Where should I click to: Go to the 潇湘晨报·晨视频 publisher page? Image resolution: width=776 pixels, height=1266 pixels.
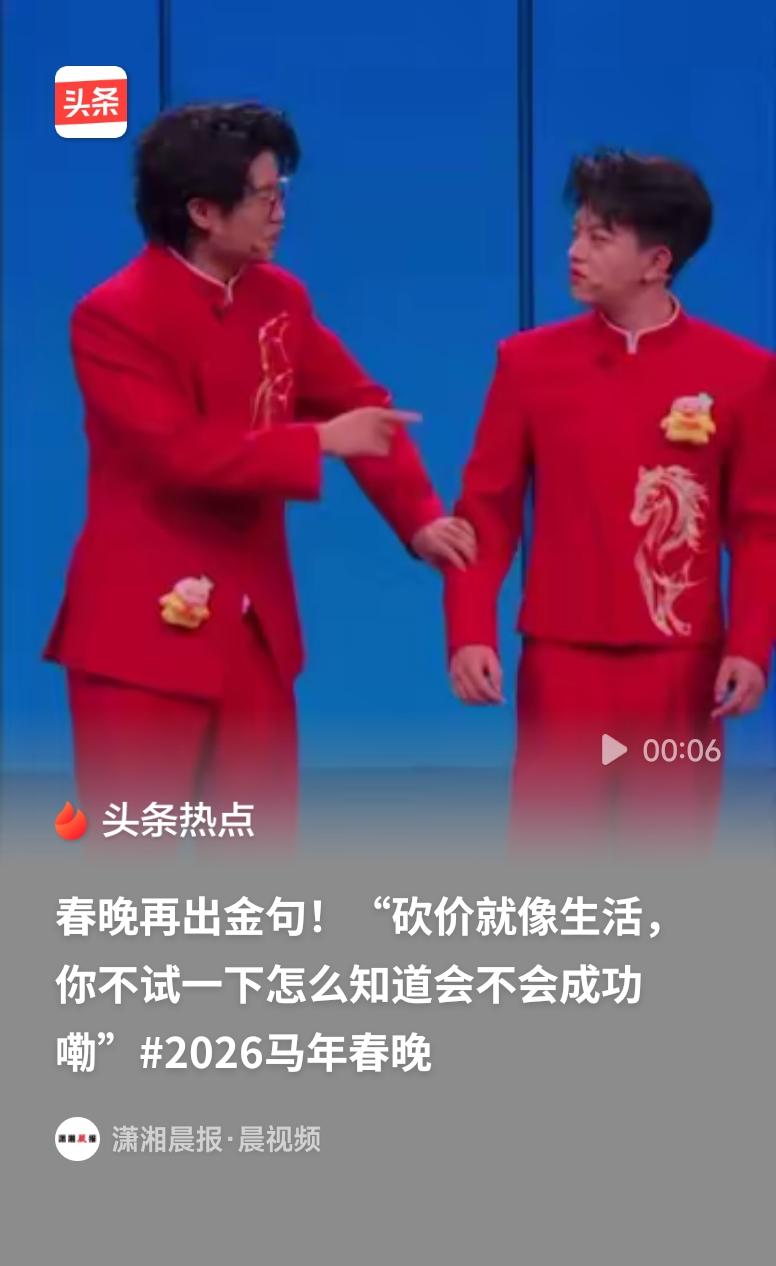click(216, 1139)
